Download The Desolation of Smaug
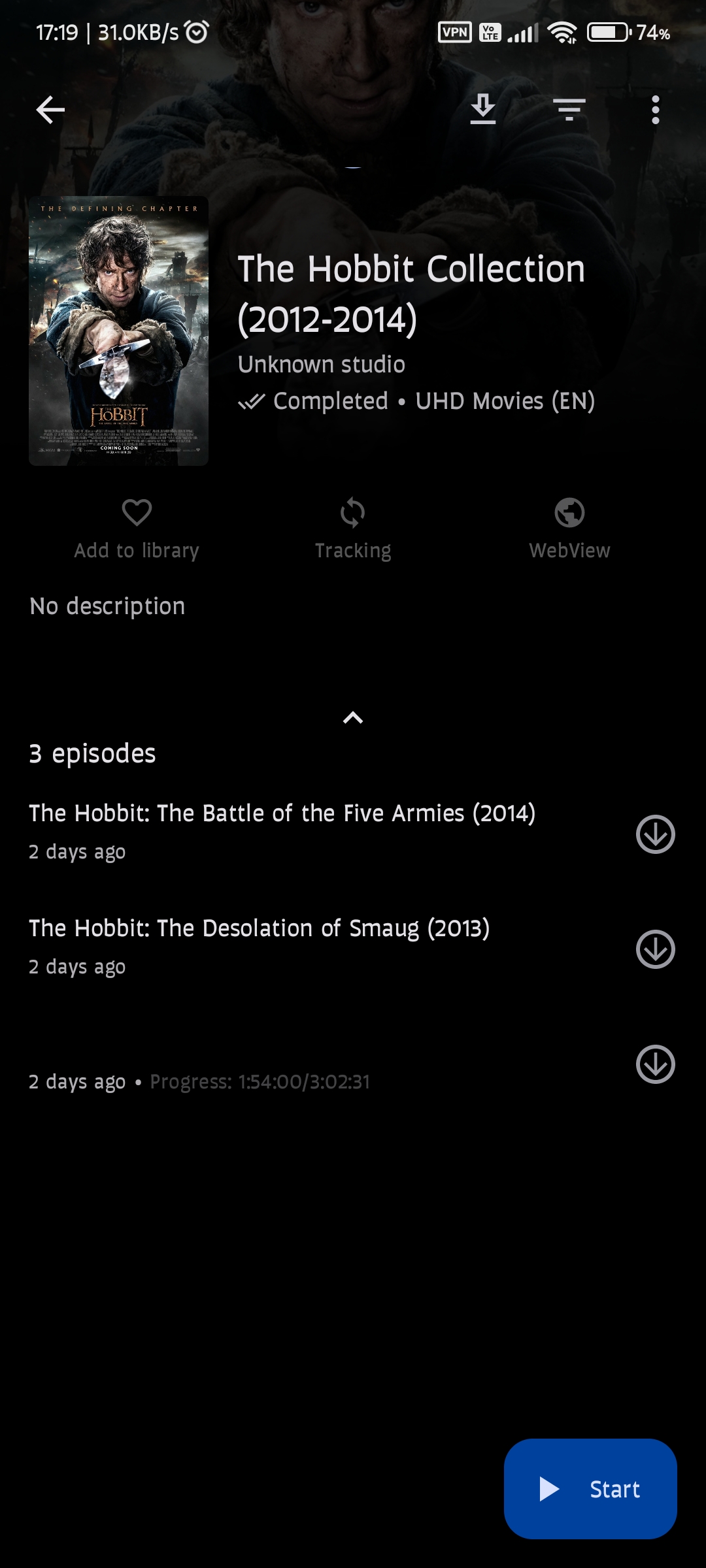 tap(654, 949)
